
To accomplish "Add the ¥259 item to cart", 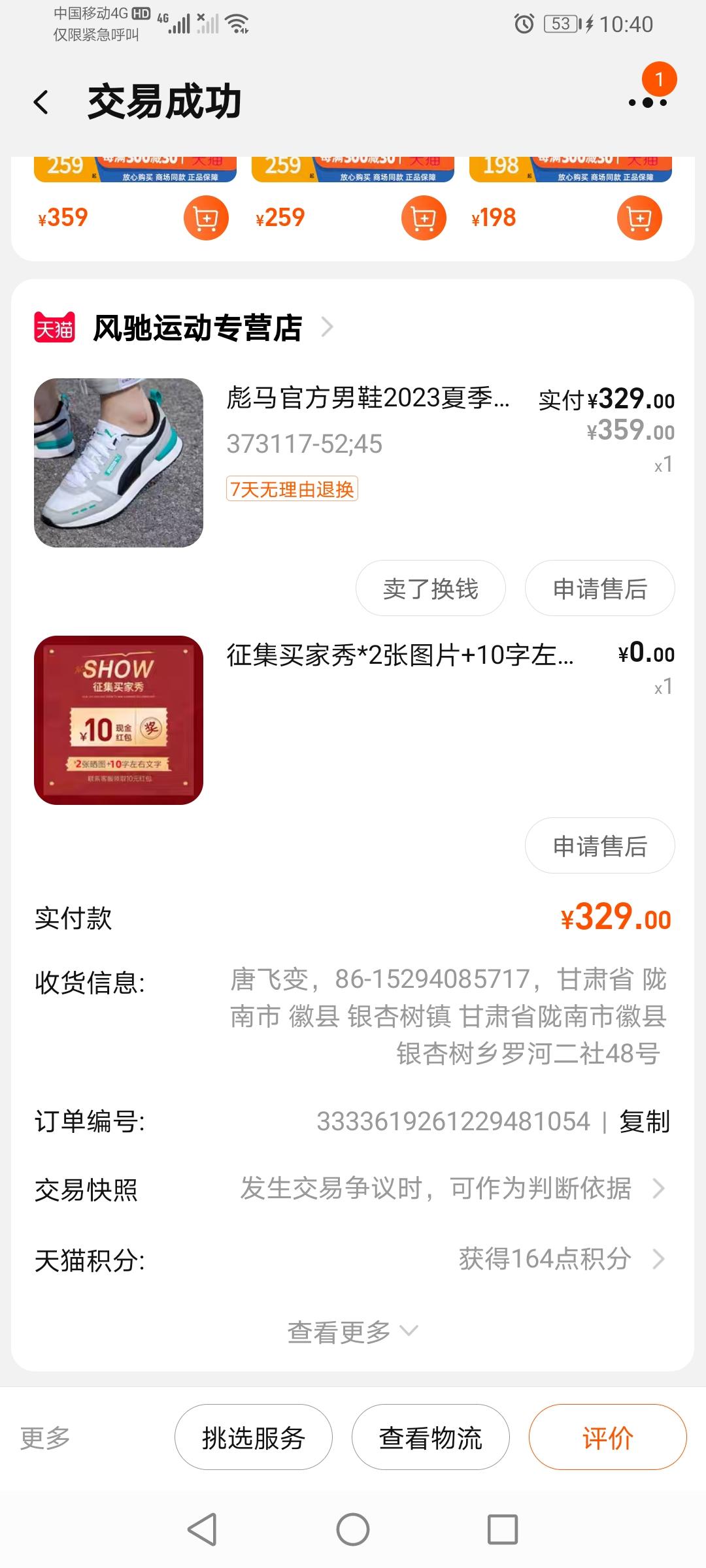I will click(x=424, y=218).
